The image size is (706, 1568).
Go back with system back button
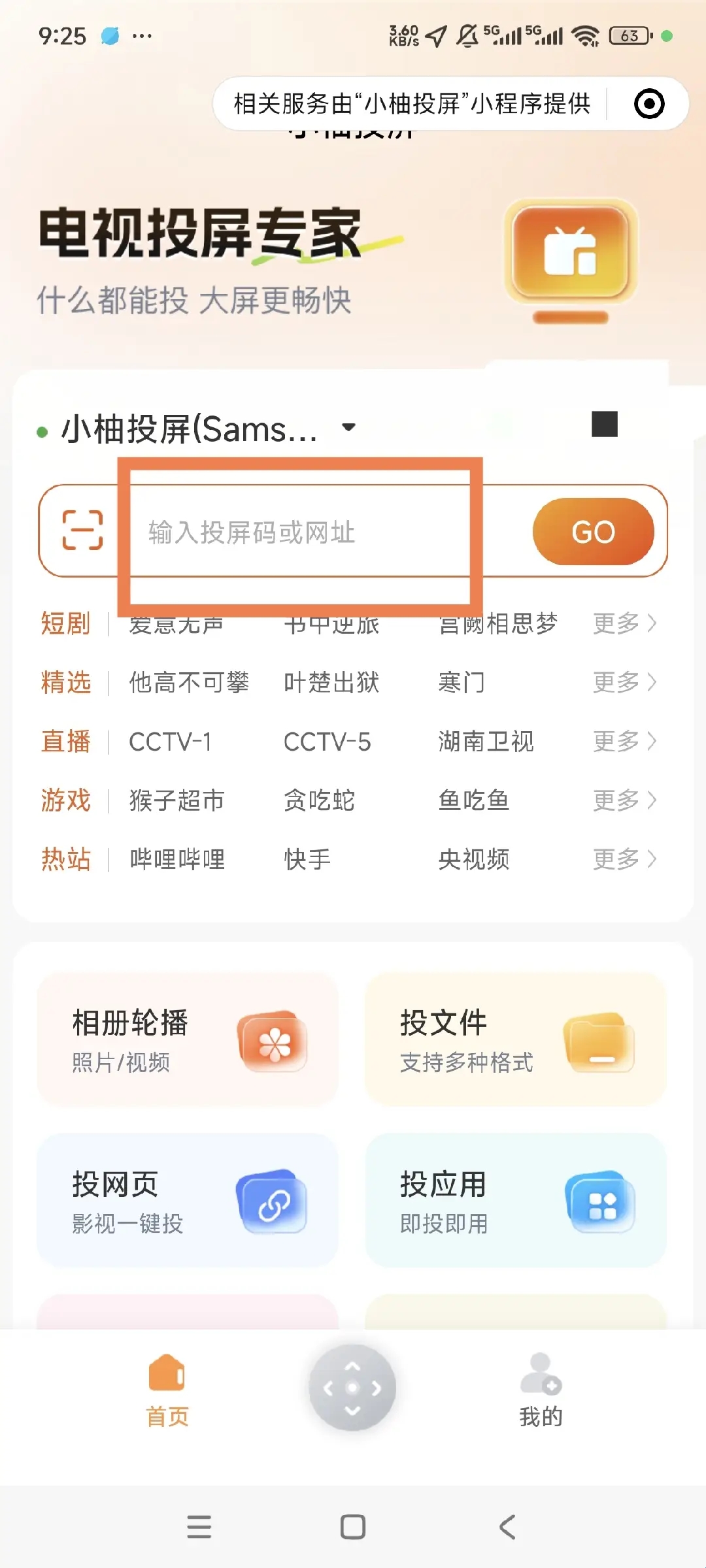[507, 1527]
